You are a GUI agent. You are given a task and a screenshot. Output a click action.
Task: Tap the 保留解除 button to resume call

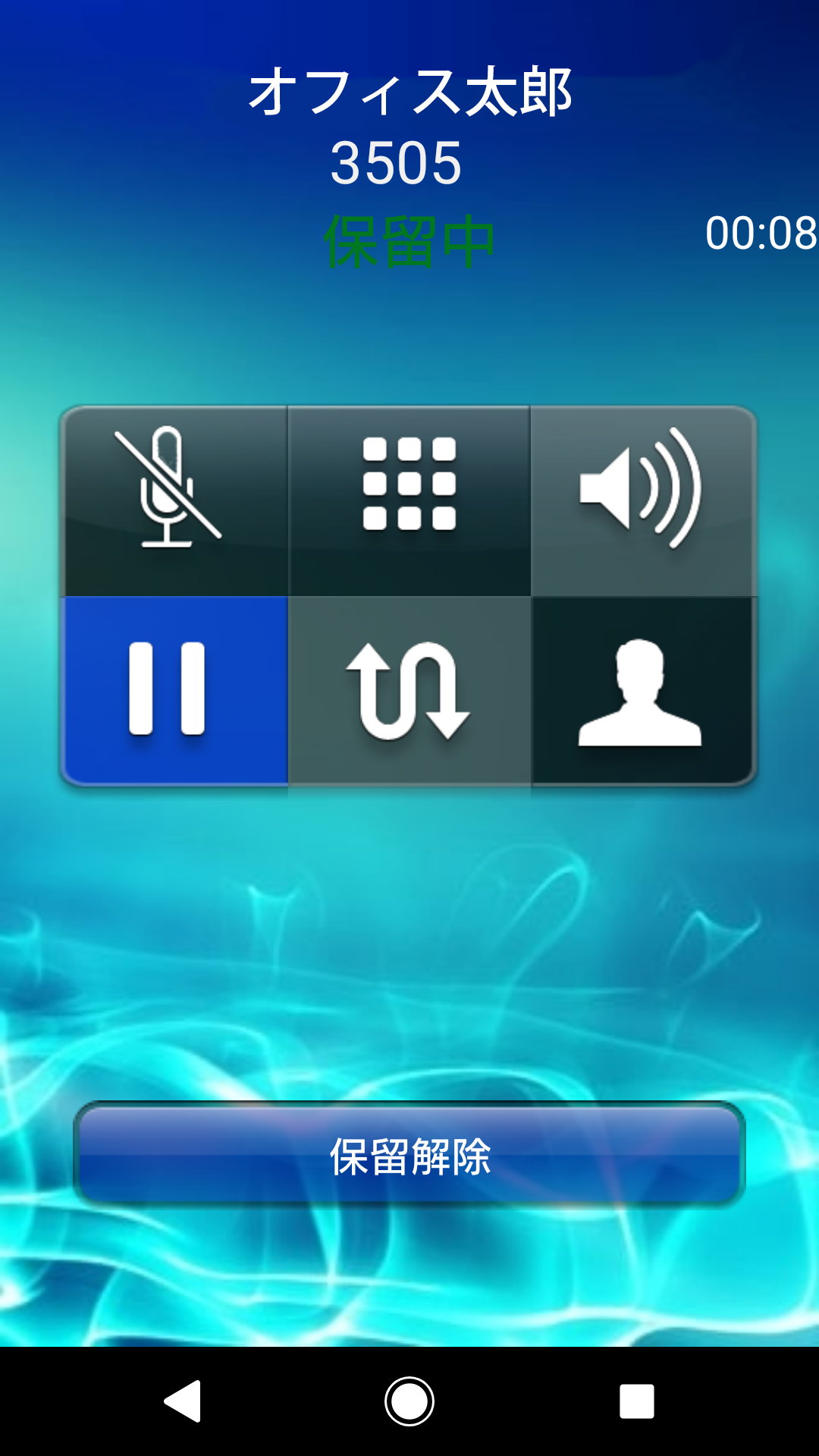[409, 1156]
